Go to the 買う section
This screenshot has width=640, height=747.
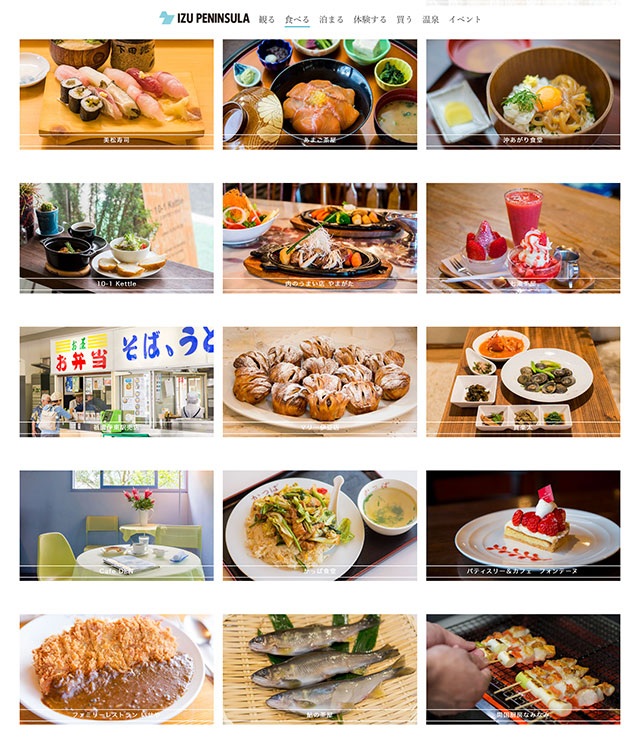404,19
